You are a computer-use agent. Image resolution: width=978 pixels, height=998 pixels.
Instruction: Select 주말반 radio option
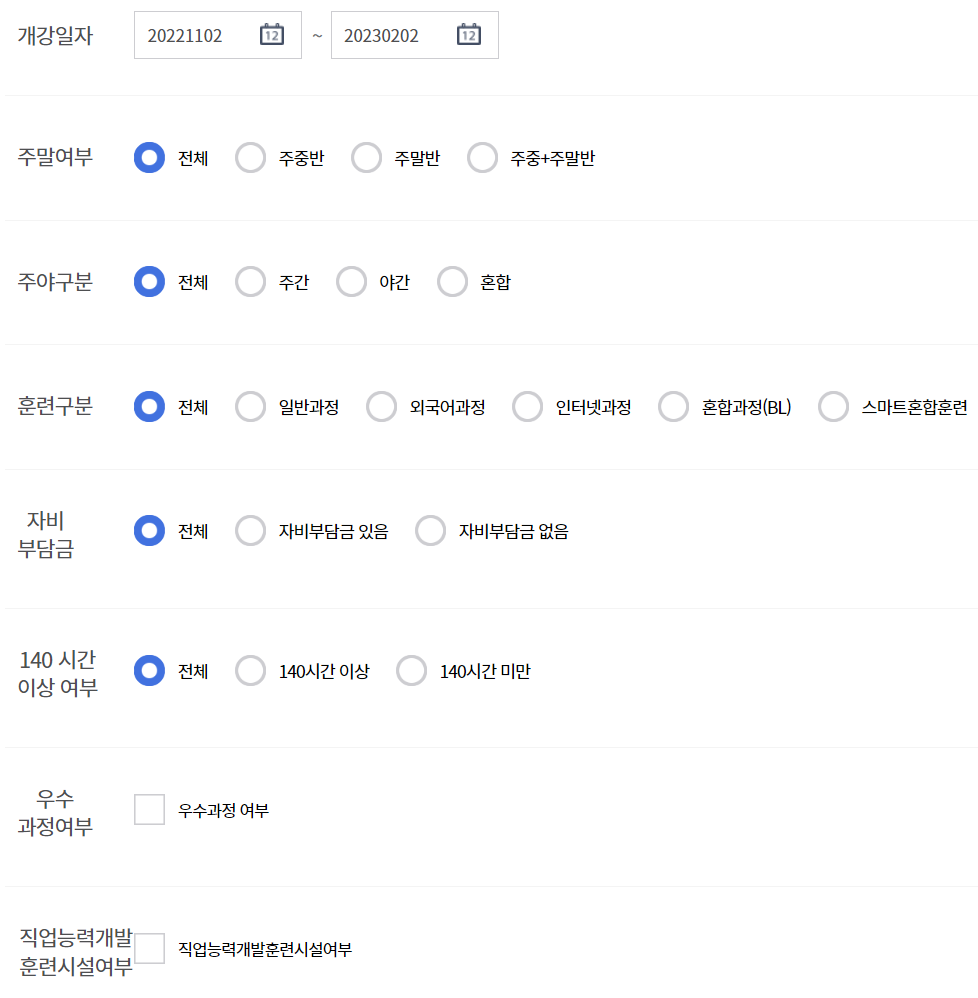point(367,157)
